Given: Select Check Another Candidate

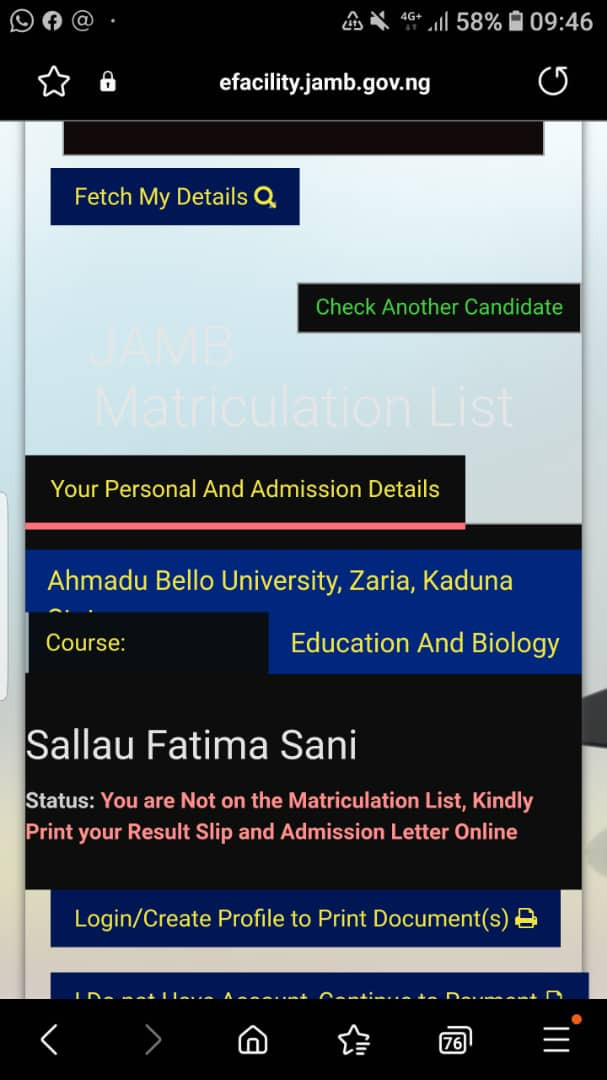Looking at the screenshot, I should pyautogui.click(x=439, y=308).
